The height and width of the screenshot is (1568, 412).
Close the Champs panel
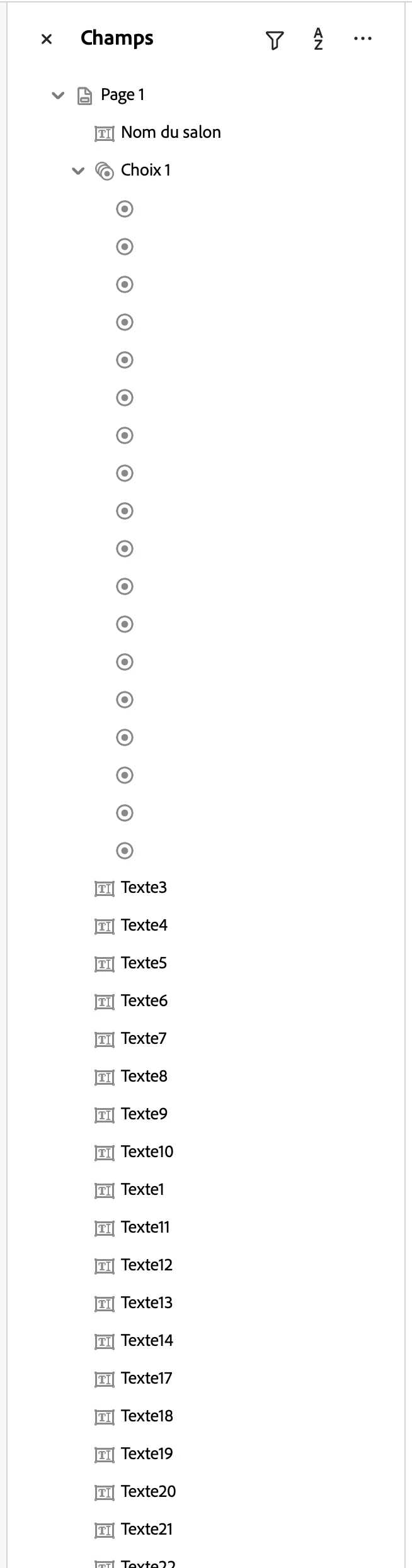47,39
